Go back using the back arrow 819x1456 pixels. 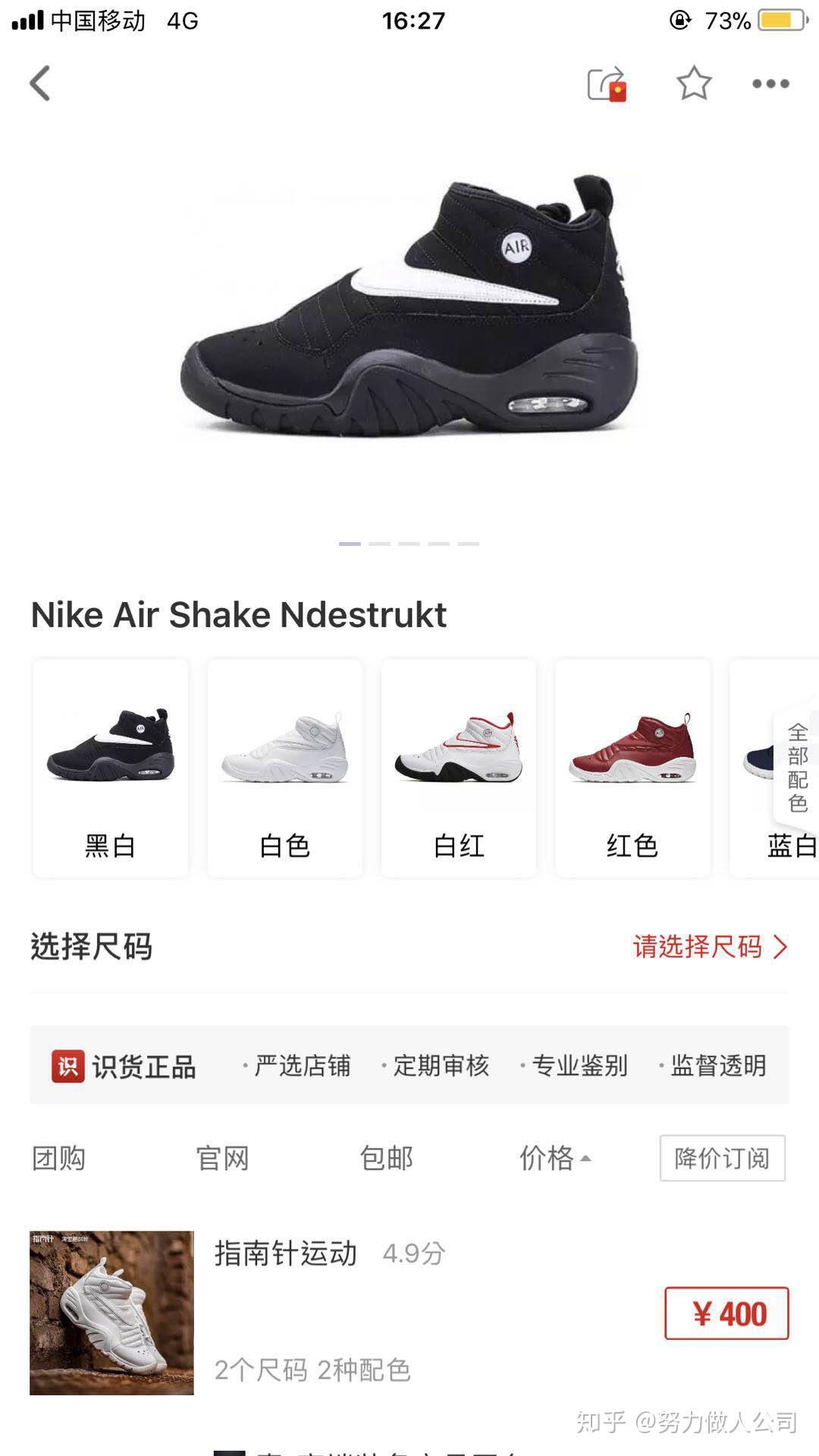pos(40,83)
